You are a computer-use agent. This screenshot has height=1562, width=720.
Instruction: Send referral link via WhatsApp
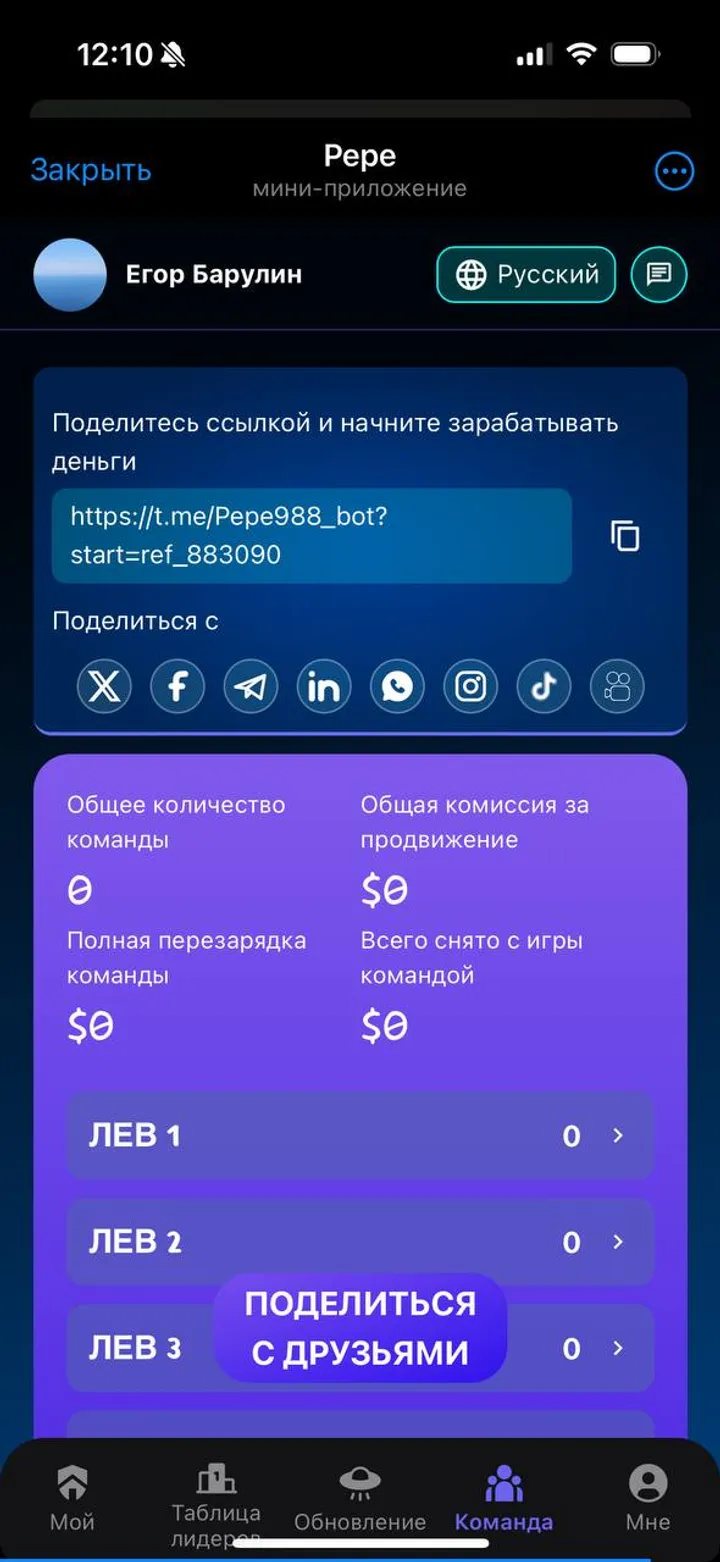coord(397,686)
